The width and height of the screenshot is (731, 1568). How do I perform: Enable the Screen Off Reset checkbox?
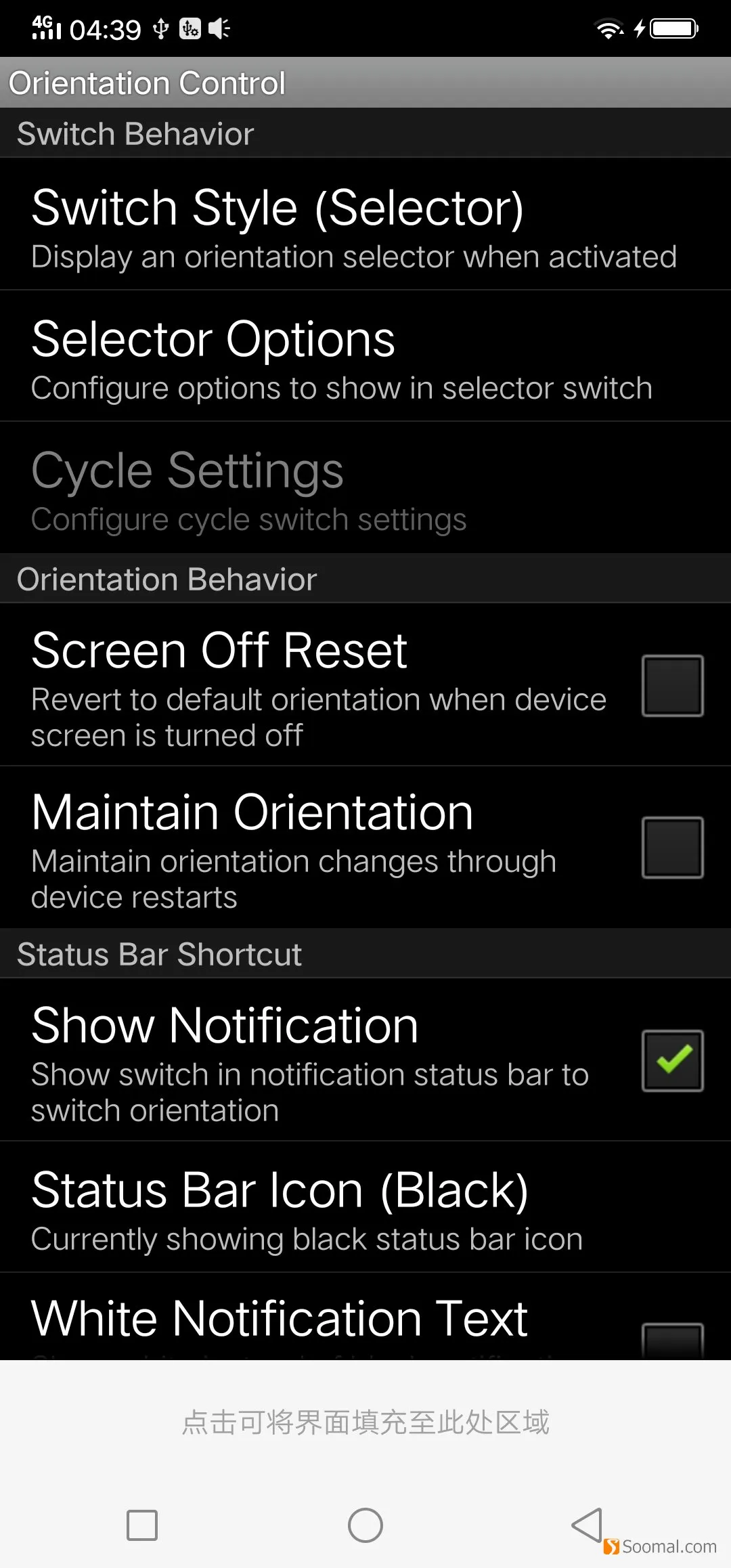(x=672, y=685)
